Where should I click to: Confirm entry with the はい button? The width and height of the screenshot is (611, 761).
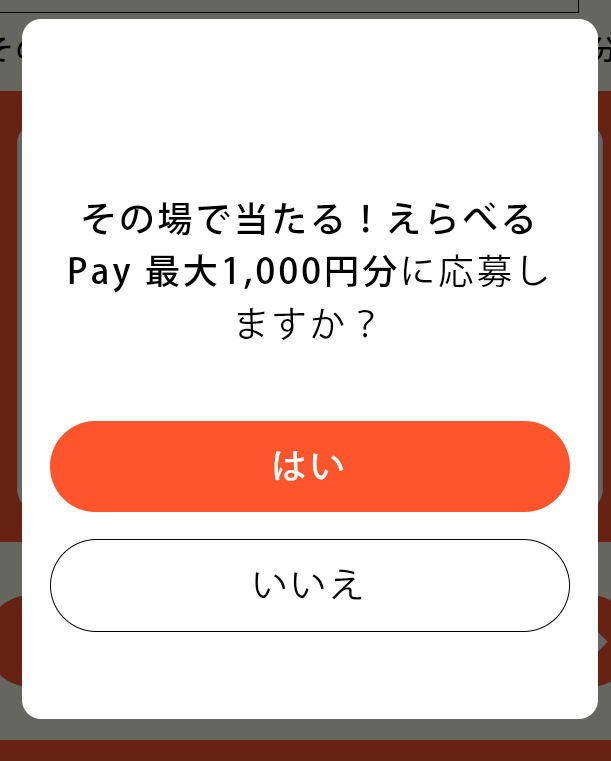coord(309,466)
